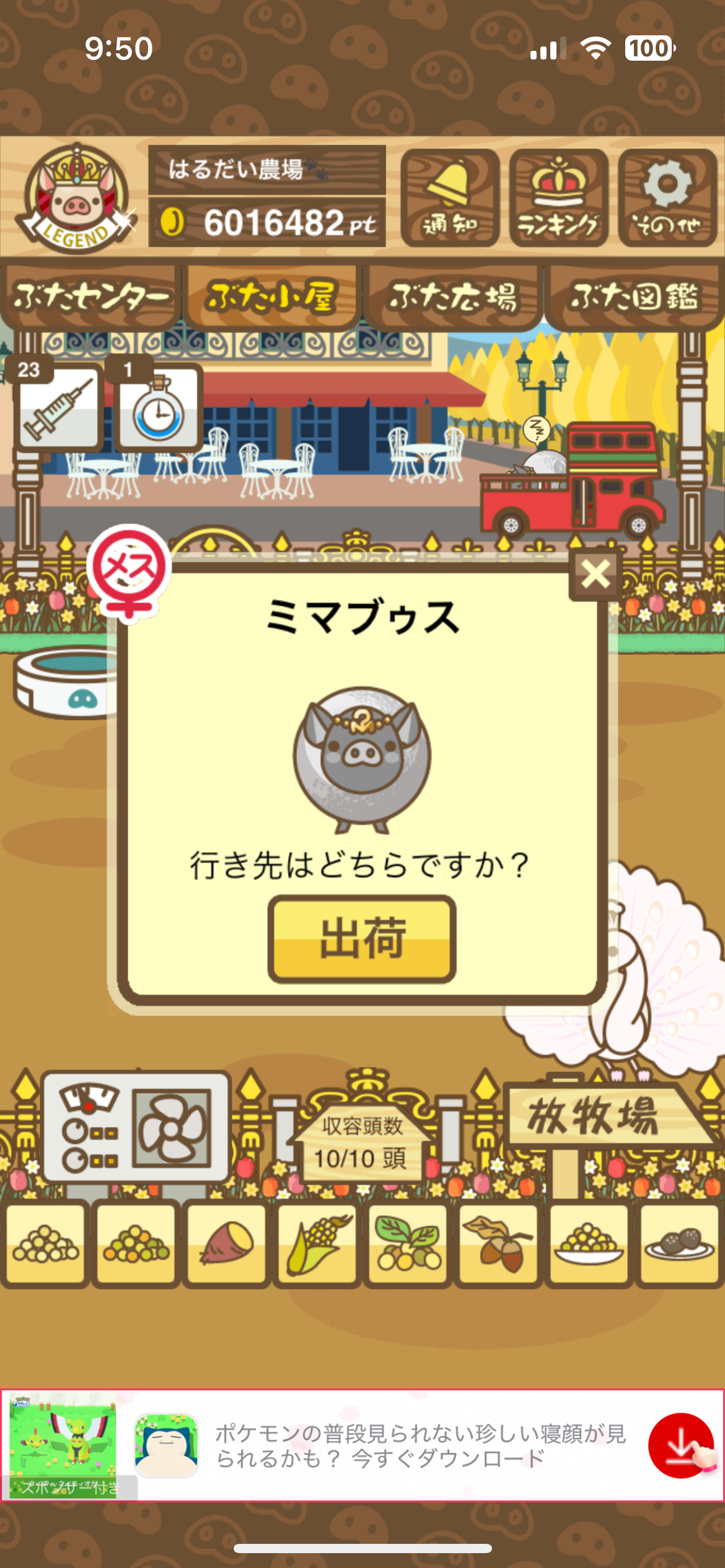Open the 通知 notifications bell
Image resolution: width=725 pixels, height=1568 pixels.
pyautogui.click(x=450, y=198)
